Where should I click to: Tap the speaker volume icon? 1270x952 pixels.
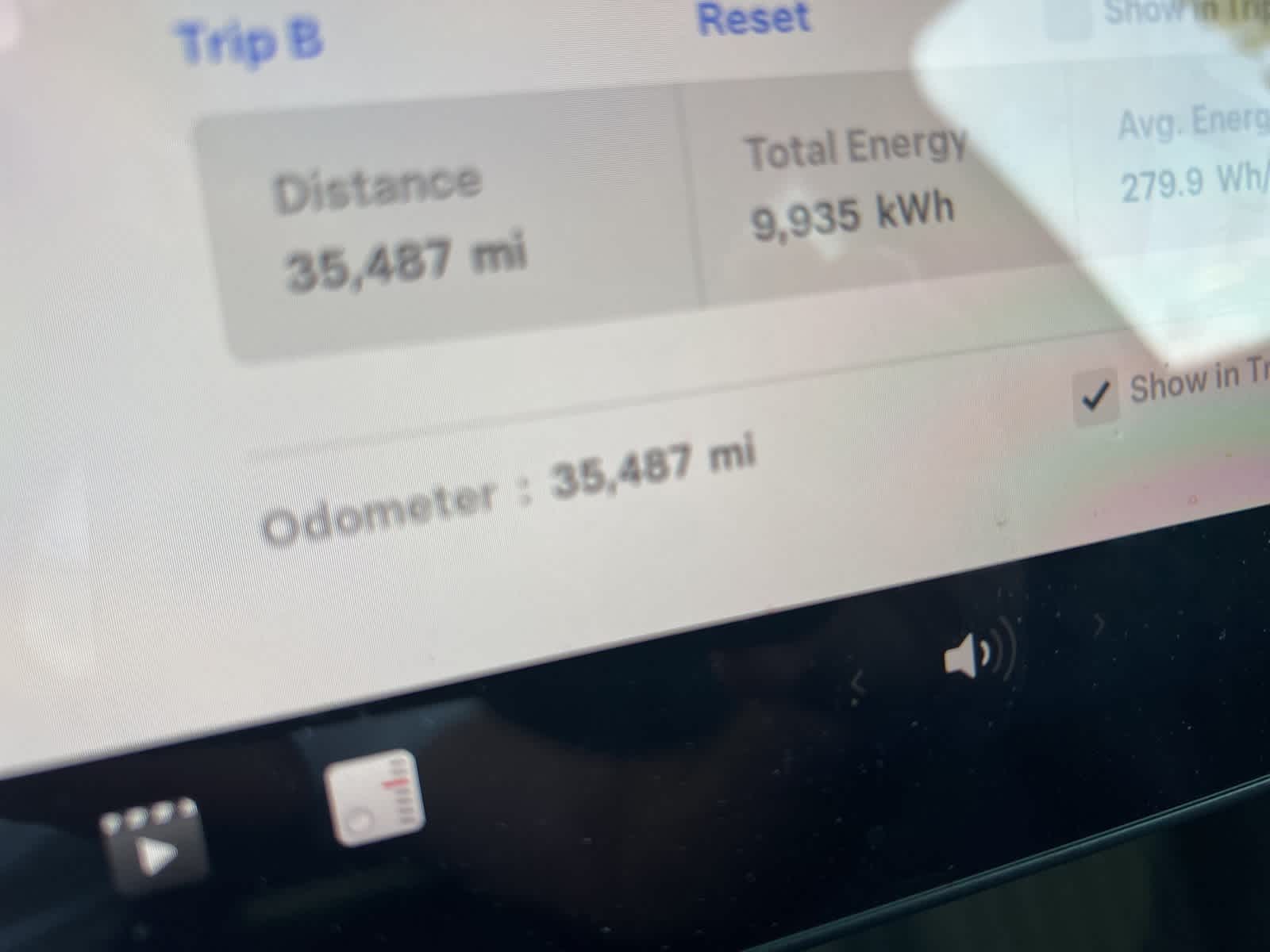(x=976, y=655)
